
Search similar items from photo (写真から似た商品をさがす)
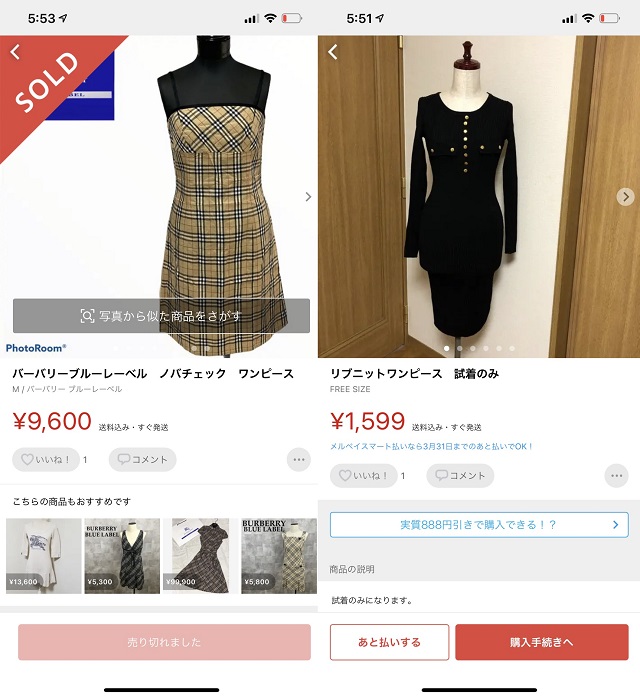click(161, 316)
